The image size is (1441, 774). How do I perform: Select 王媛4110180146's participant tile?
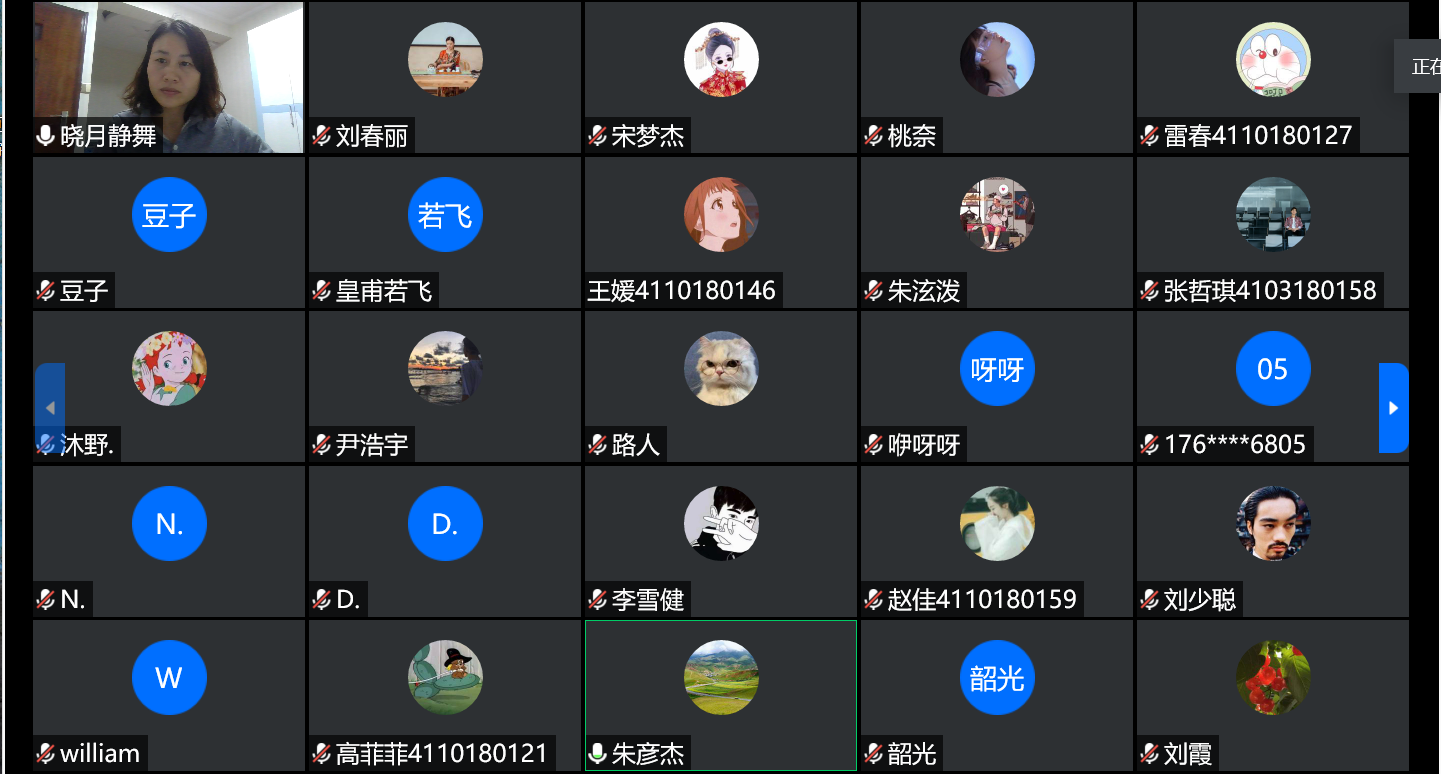click(x=721, y=232)
